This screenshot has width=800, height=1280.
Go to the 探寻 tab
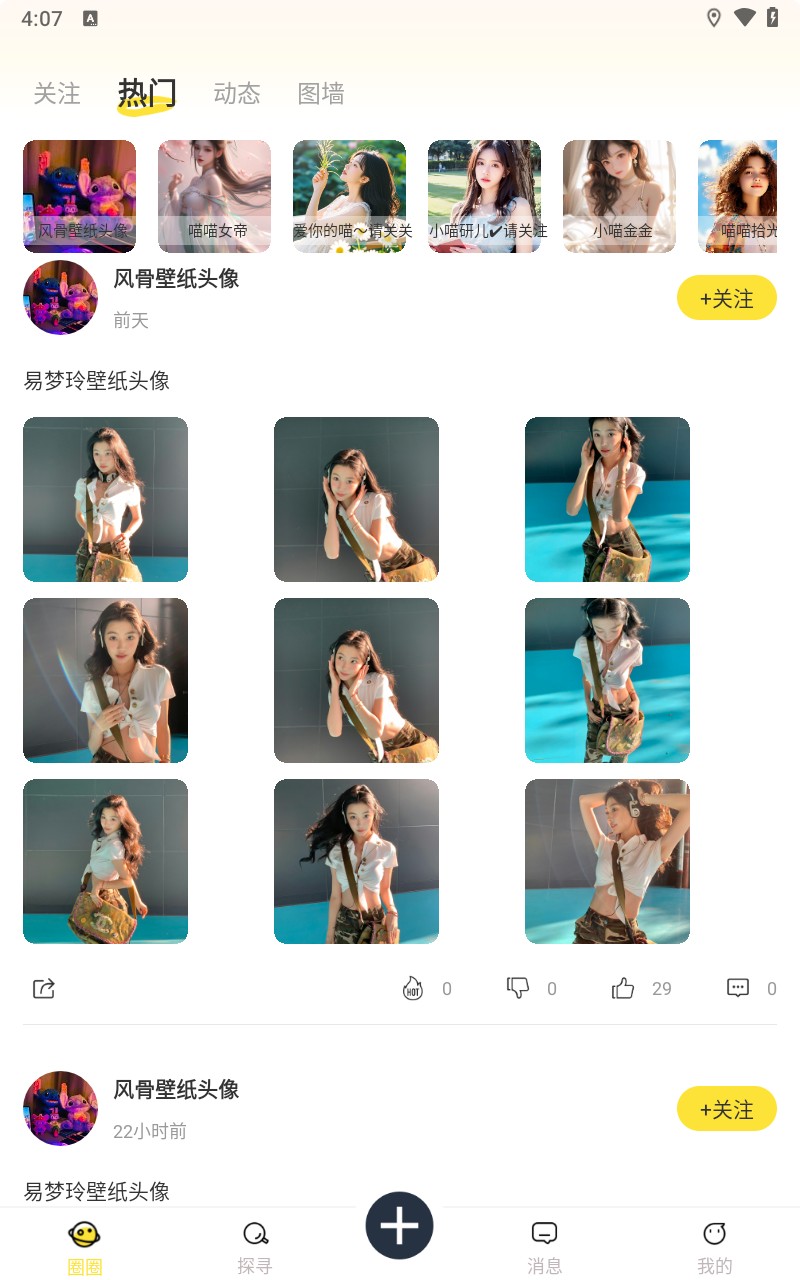pyautogui.click(x=255, y=1246)
